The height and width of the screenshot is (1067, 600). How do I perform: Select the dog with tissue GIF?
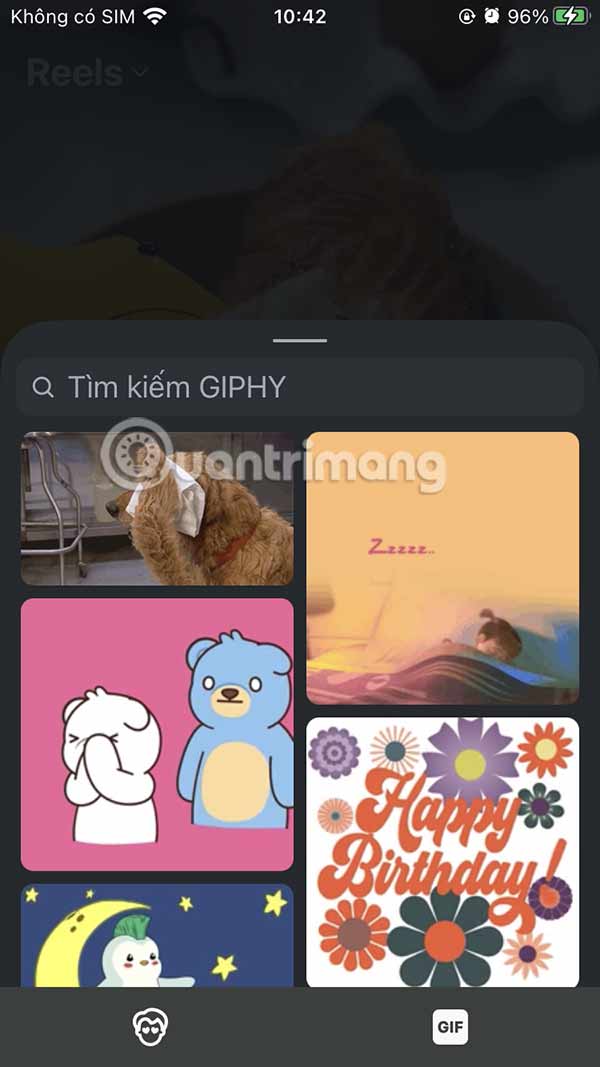(x=157, y=508)
